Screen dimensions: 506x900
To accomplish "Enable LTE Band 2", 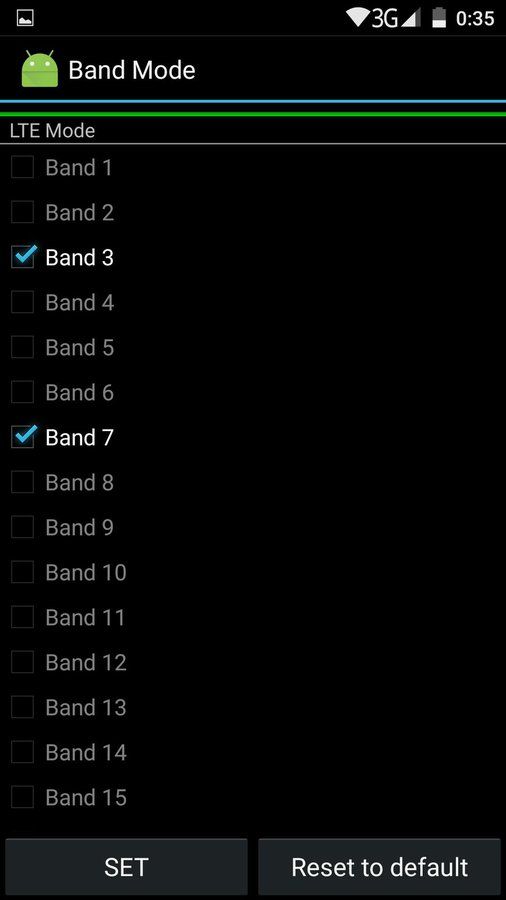I will [22, 212].
